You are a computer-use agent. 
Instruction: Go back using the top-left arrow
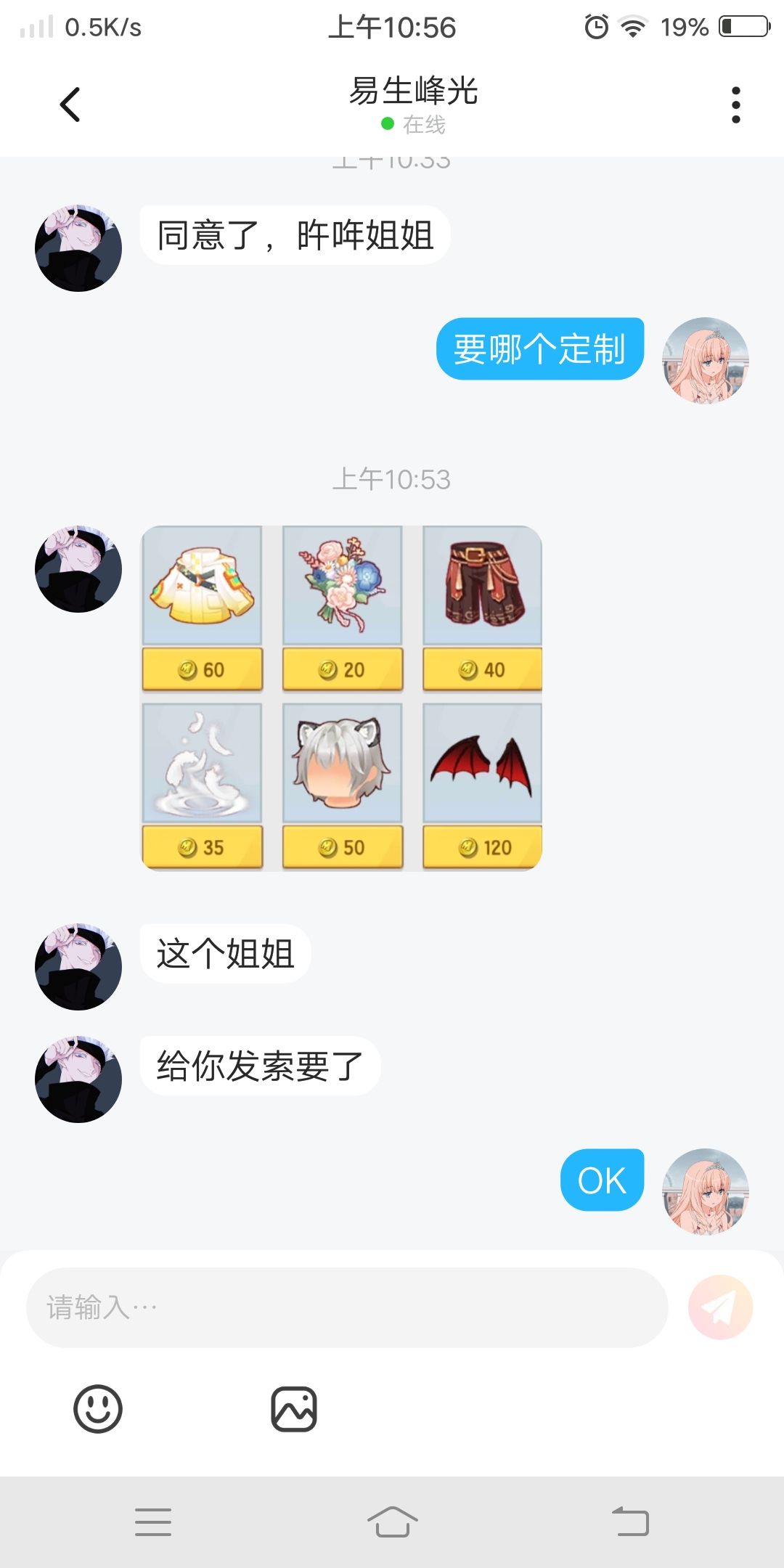pos(70,105)
